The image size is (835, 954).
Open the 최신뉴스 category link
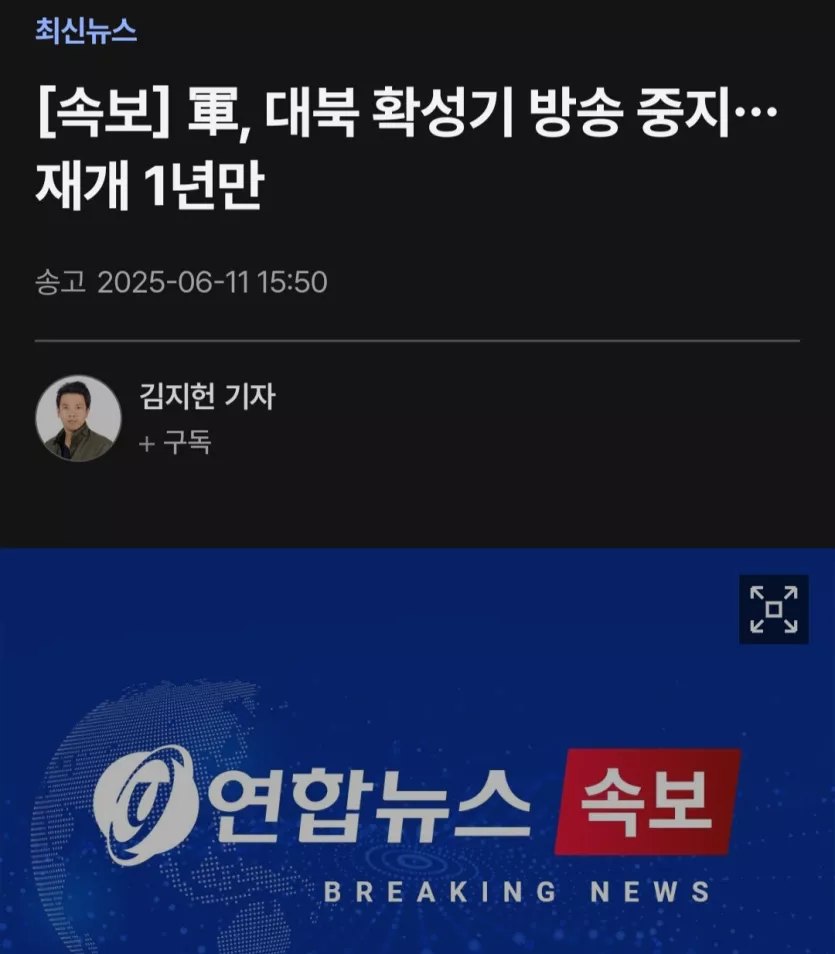tap(86, 31)
